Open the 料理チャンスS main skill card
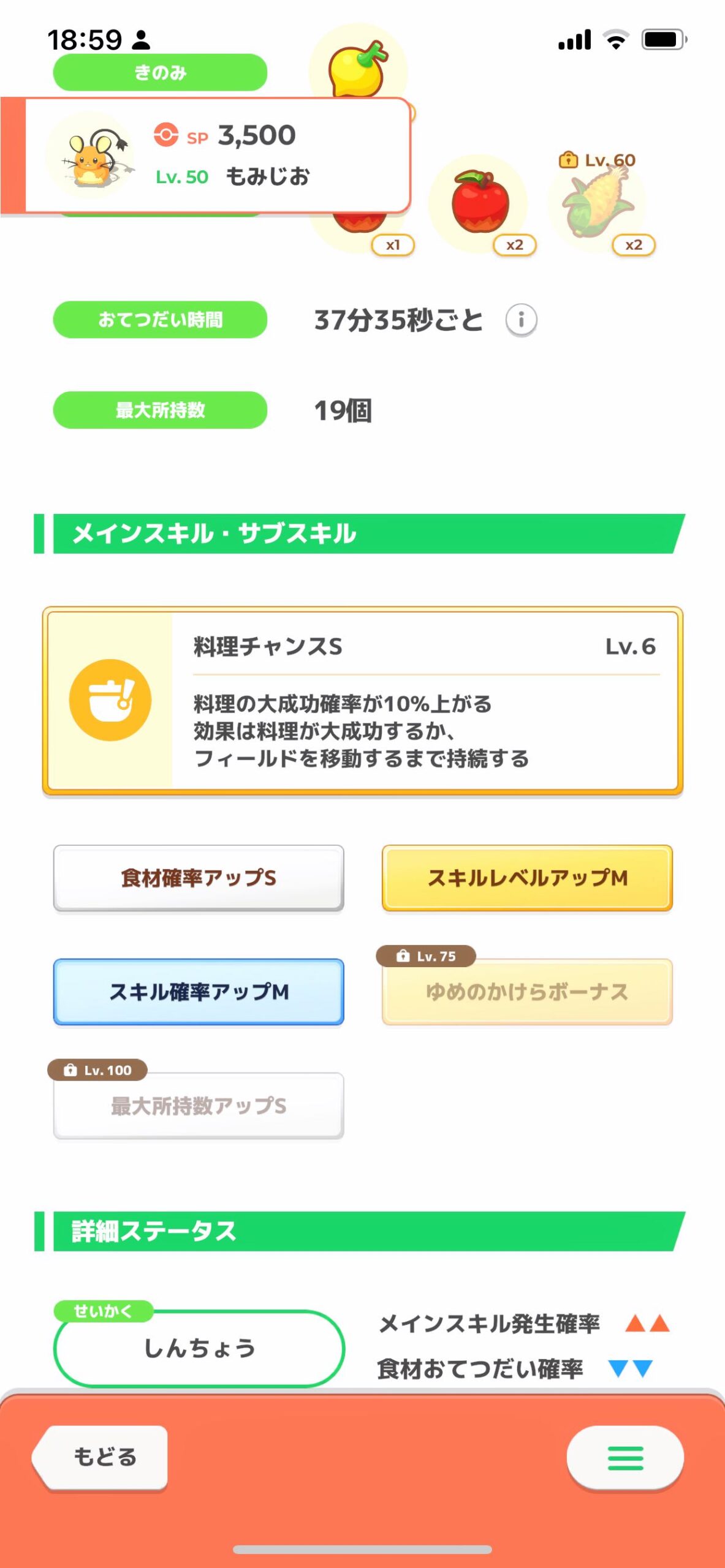 (x=362, y=701)
